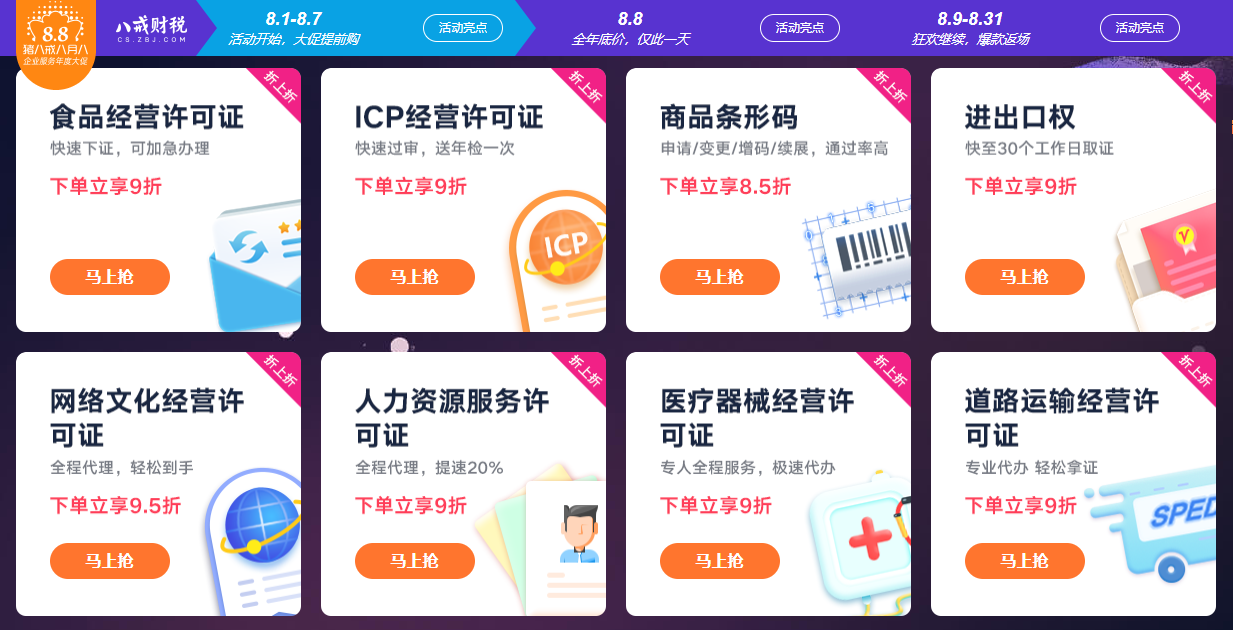1233x630 pixels.
Task: Open the 八戒财税 logo link
Action: [151, 28]
